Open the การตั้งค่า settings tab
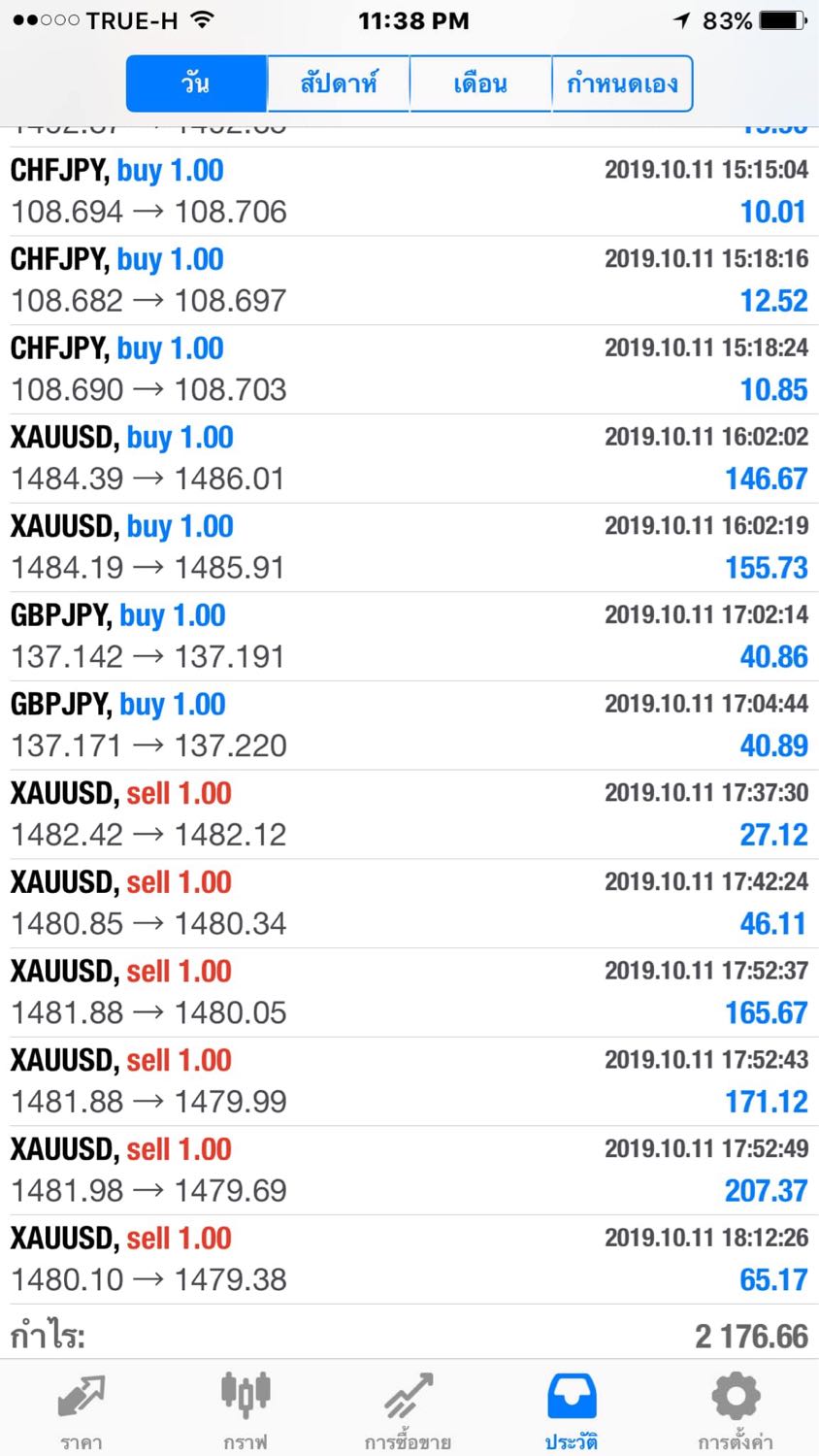The height and width of the screenshot is (1456, 819). pos(736,1408)
